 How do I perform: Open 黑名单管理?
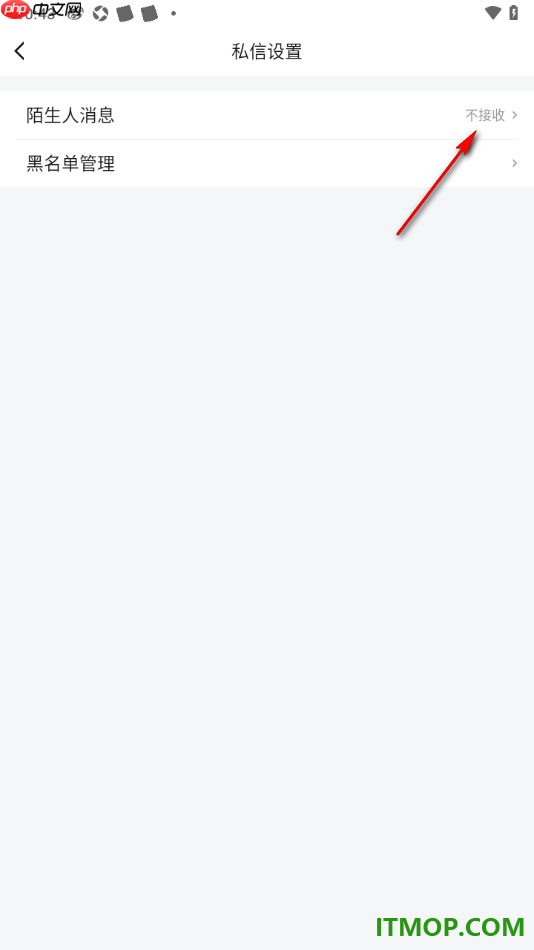267,164
